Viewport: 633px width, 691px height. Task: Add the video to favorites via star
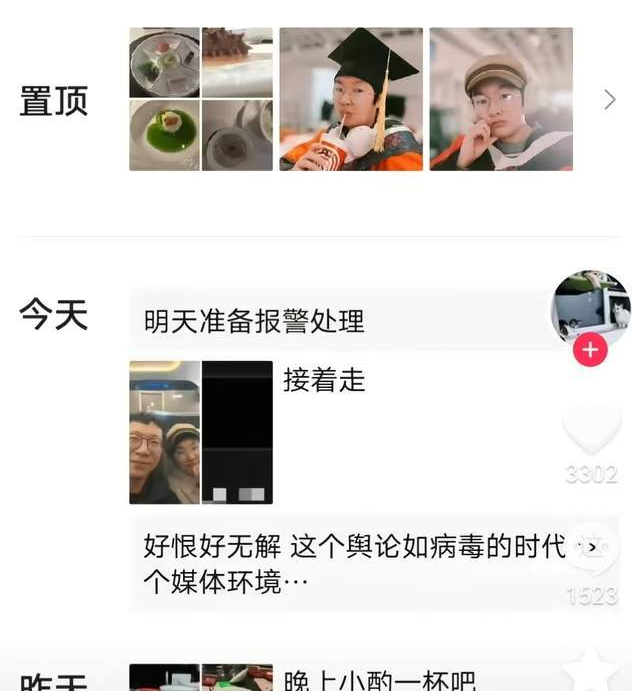591,668
